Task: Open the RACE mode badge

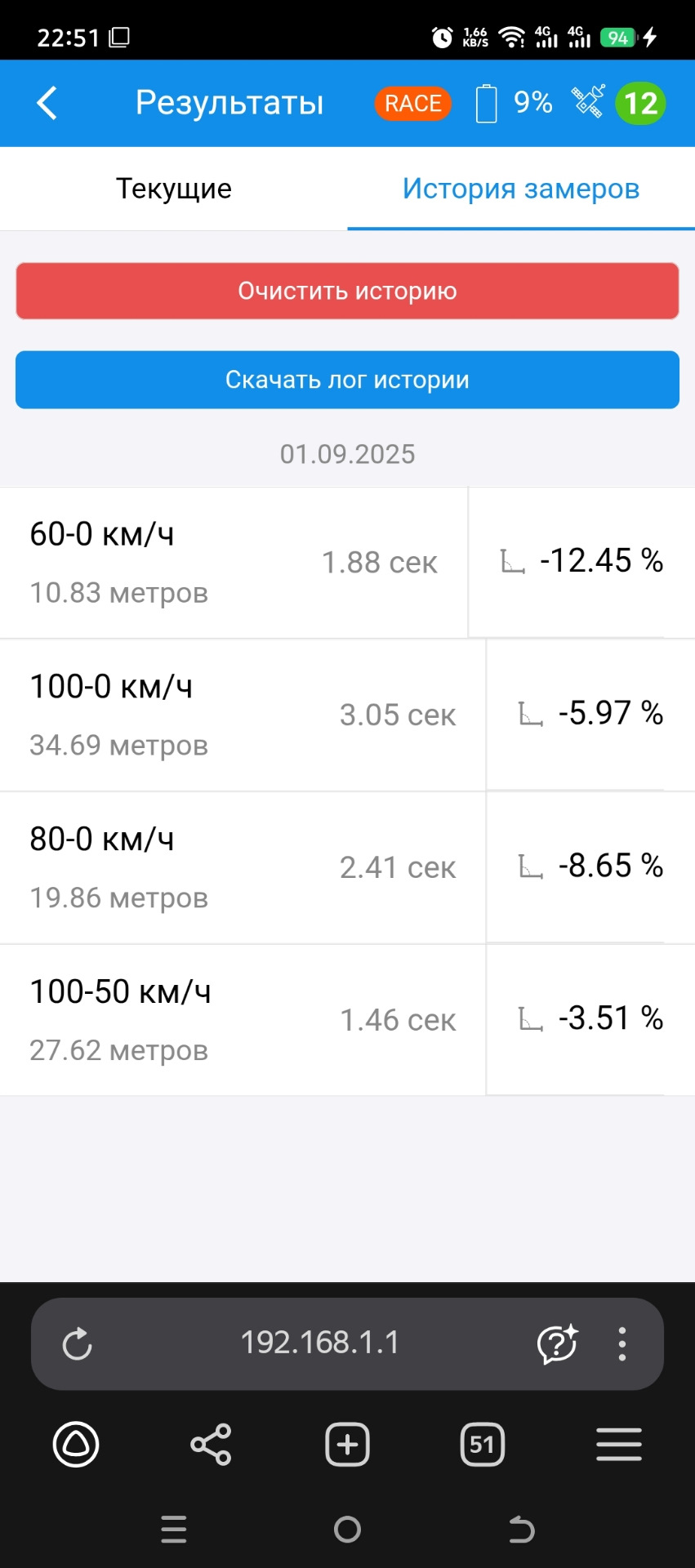Action: pyautogui.click(x=412, y=103)
